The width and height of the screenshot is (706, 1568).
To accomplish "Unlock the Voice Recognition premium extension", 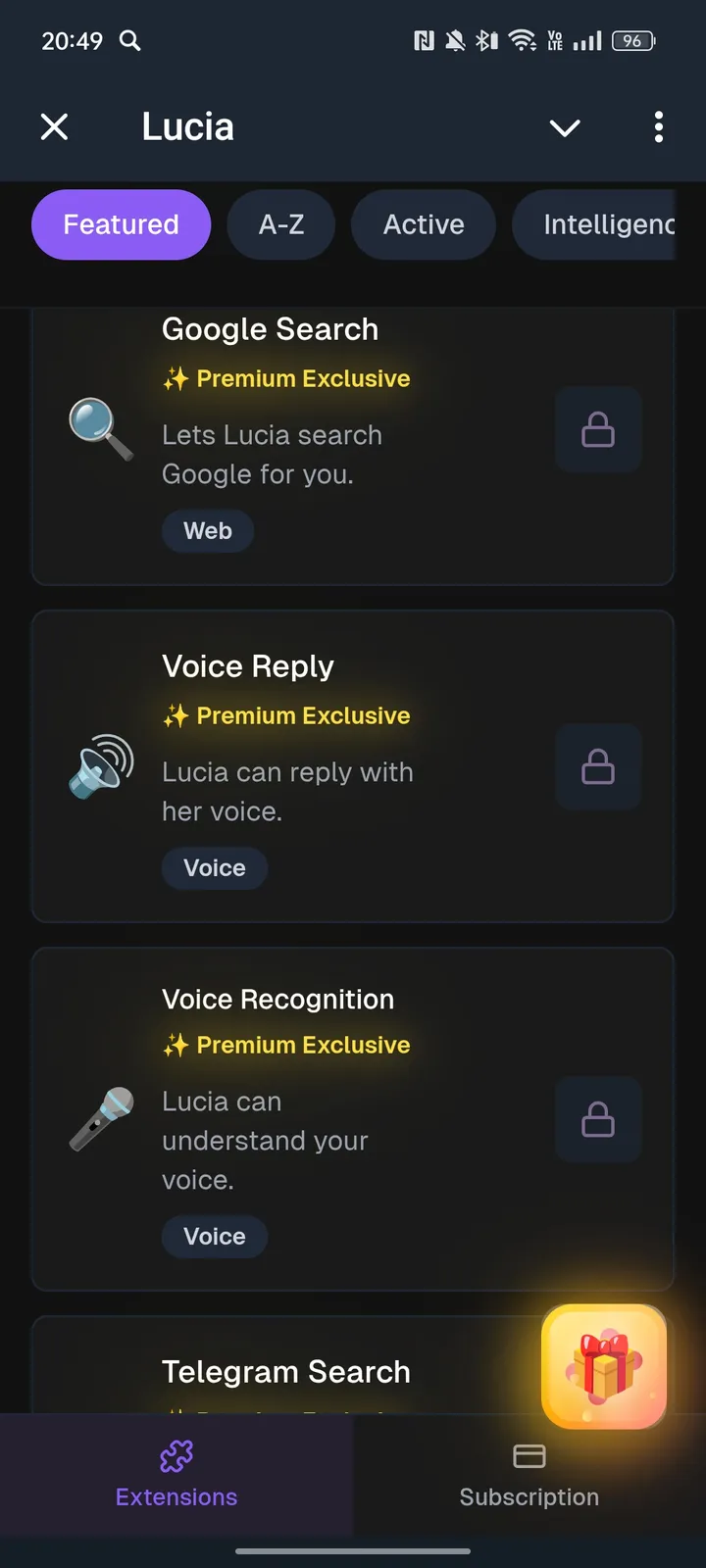I will tap(598, 1120).
